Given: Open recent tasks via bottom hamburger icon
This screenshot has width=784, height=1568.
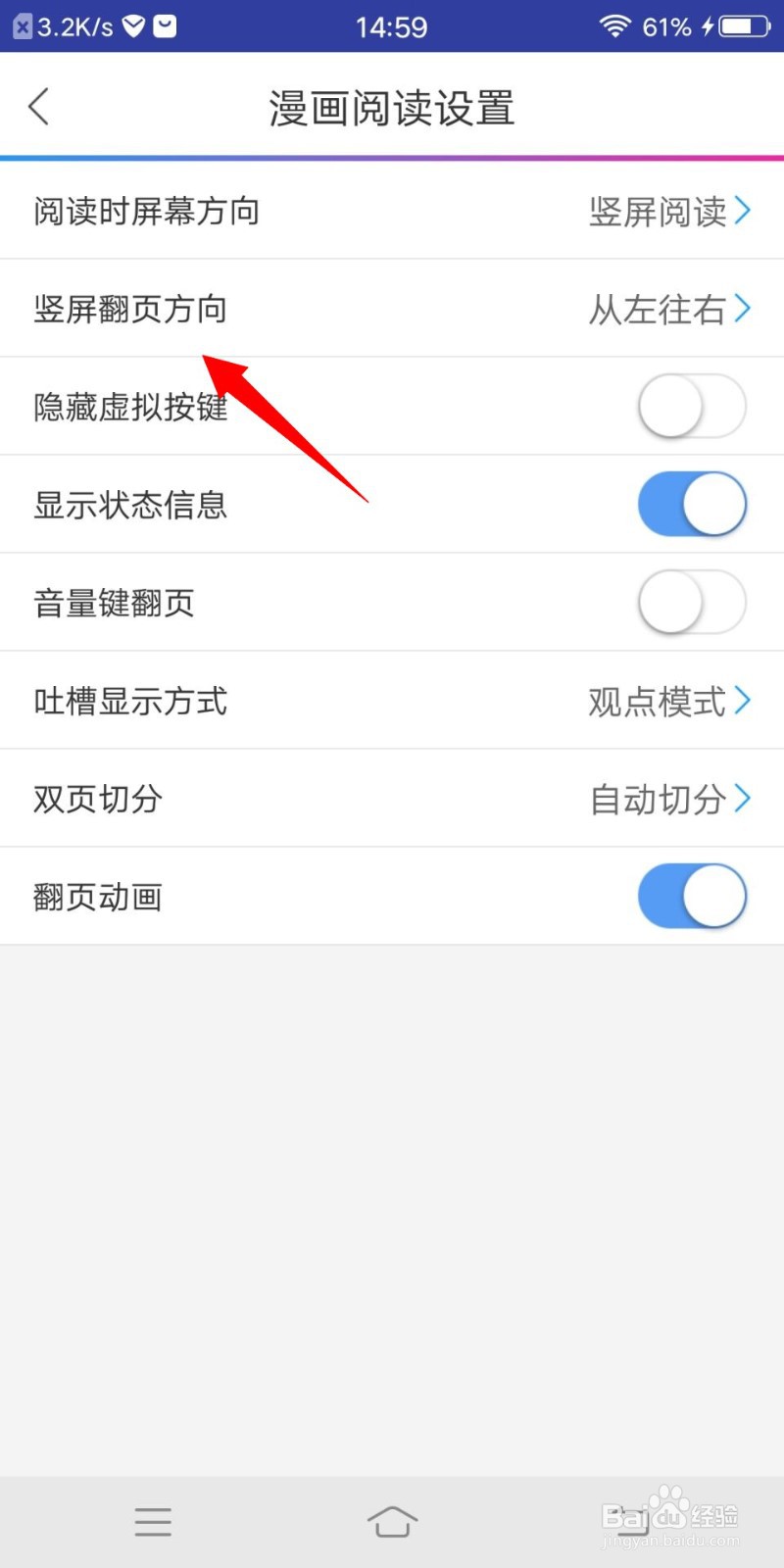Looking at the screenshot, I should [153, 1521].
